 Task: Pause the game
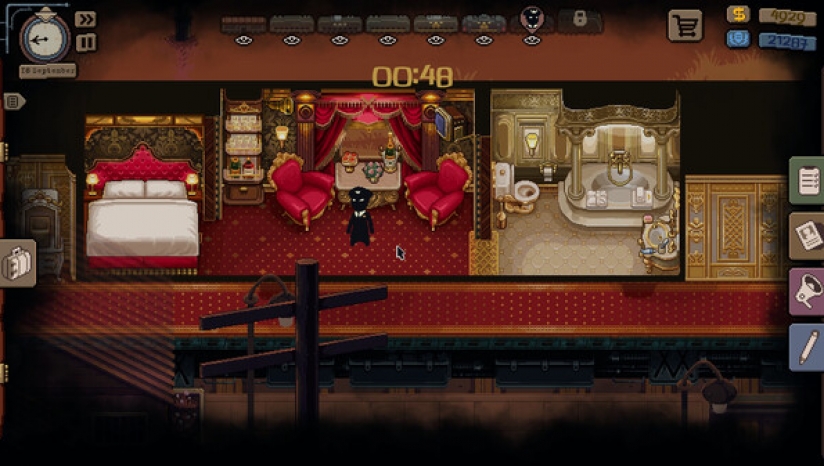click(86, 42)
